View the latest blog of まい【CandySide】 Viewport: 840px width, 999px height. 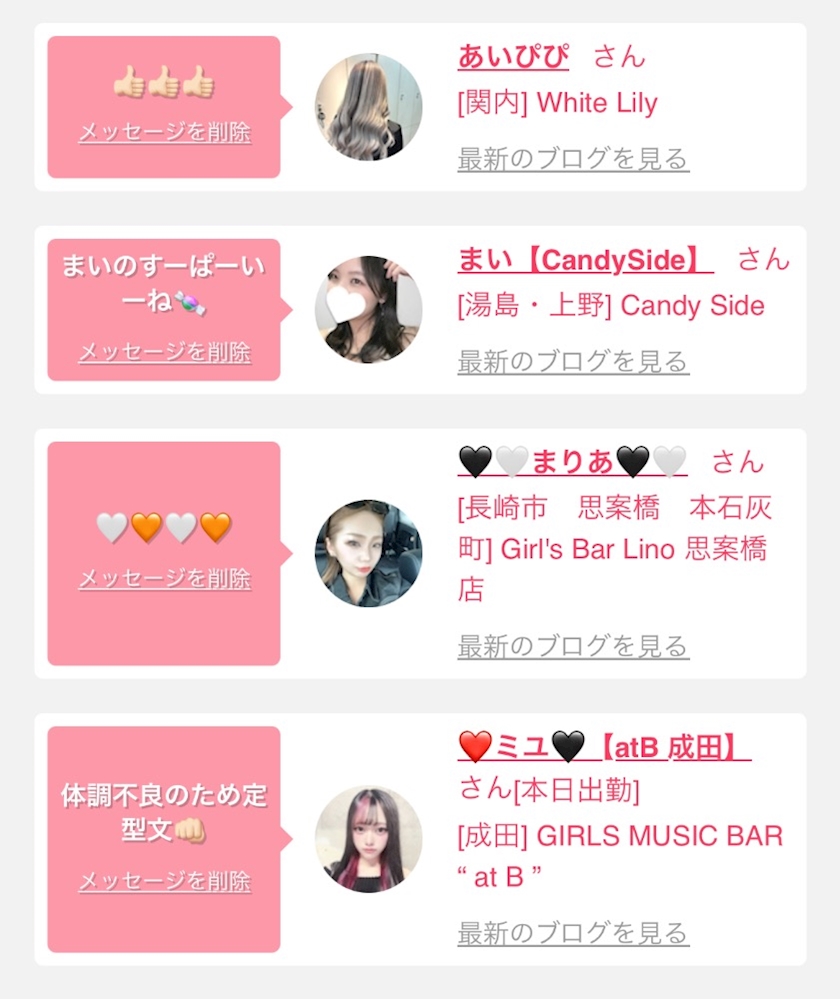(x=573, y=361)
